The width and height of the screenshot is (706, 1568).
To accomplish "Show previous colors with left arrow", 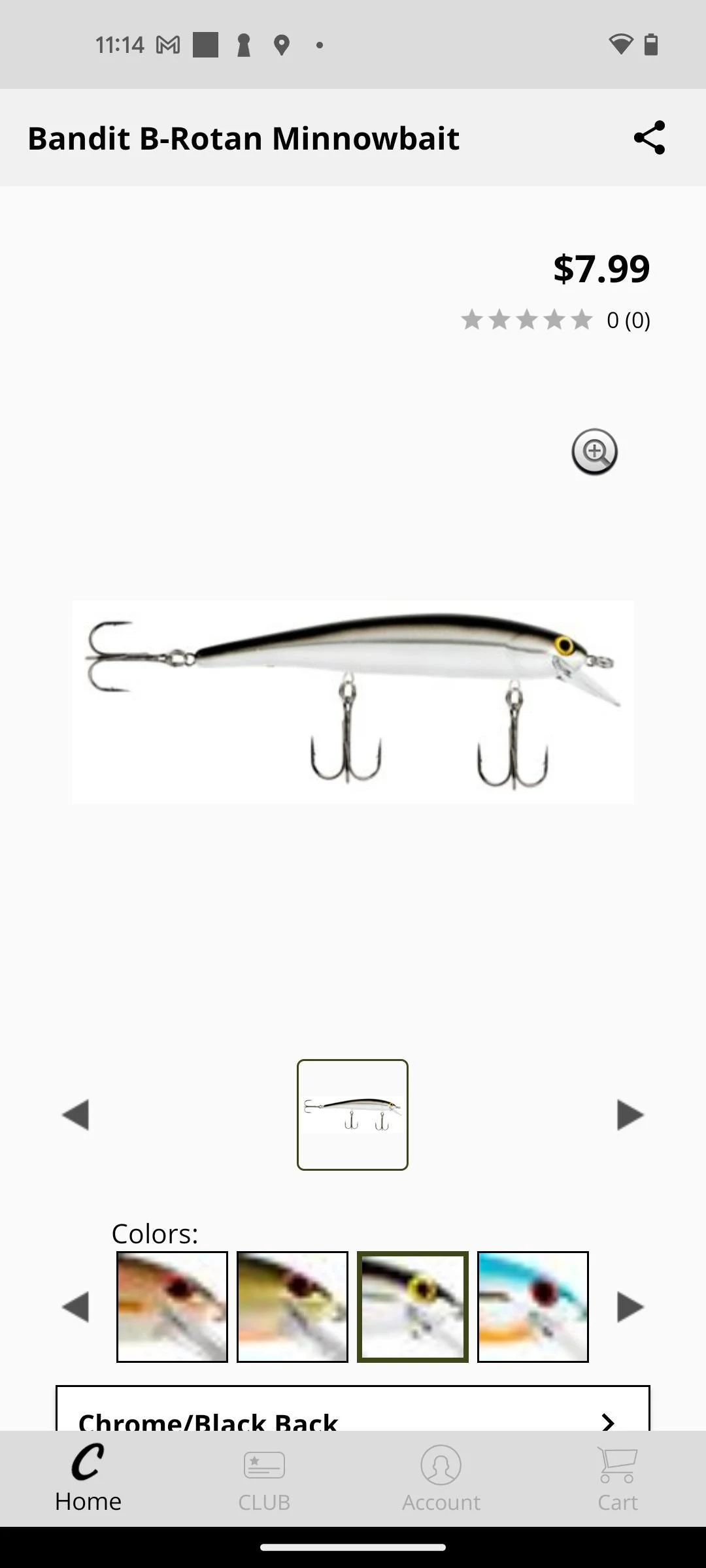I will pos(76,1307).
